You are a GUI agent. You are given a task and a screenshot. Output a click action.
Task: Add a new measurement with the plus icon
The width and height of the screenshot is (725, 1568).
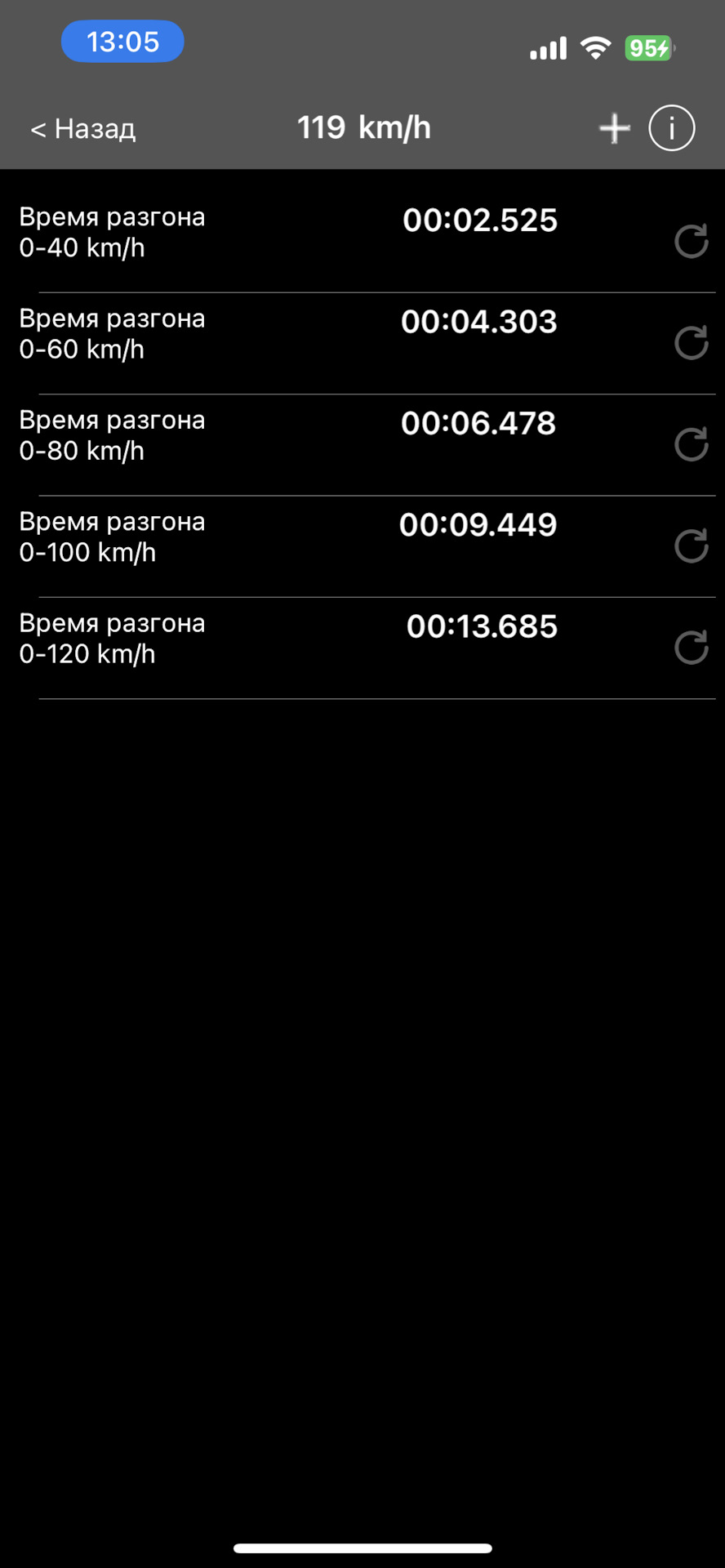(x=614, y=128)
